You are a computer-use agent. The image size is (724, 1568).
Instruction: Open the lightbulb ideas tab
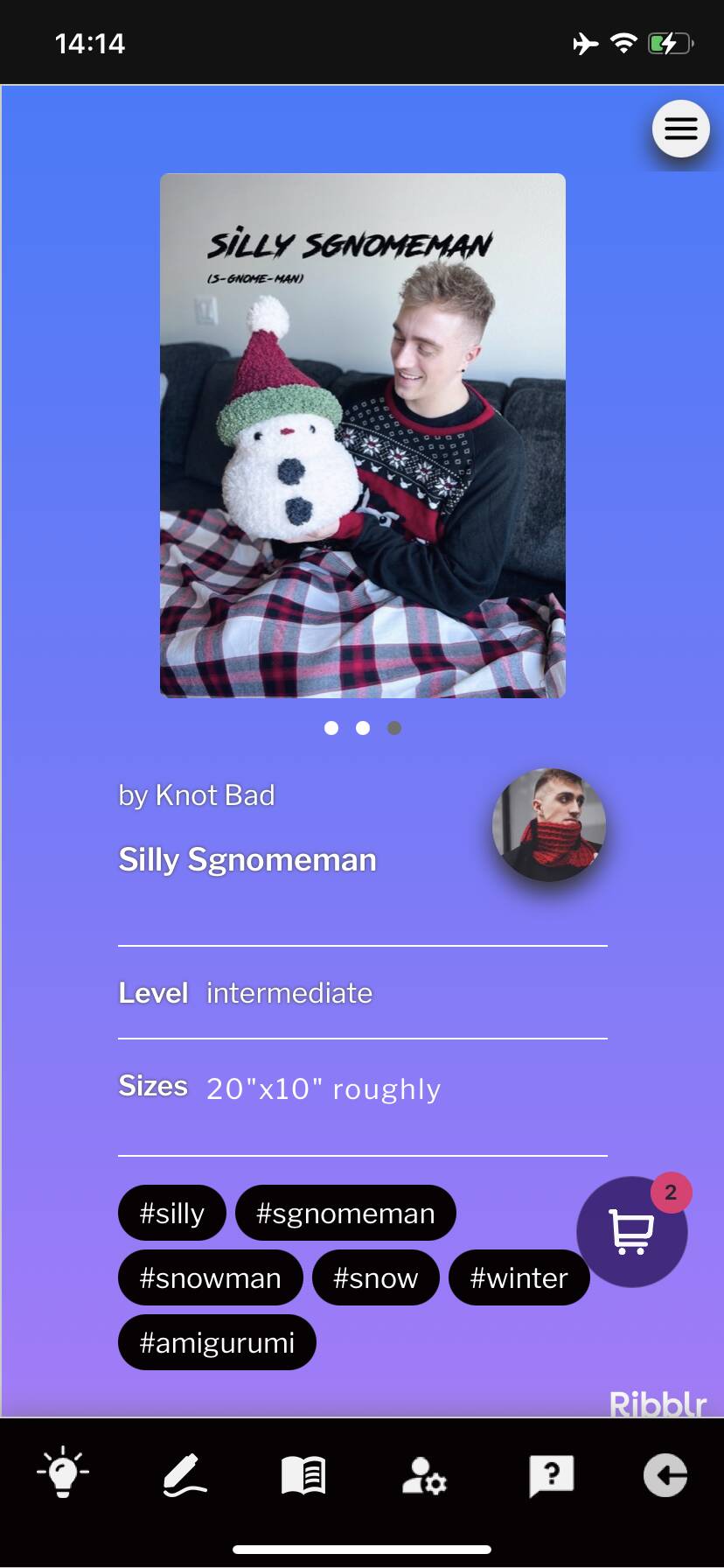point(63,1475)
